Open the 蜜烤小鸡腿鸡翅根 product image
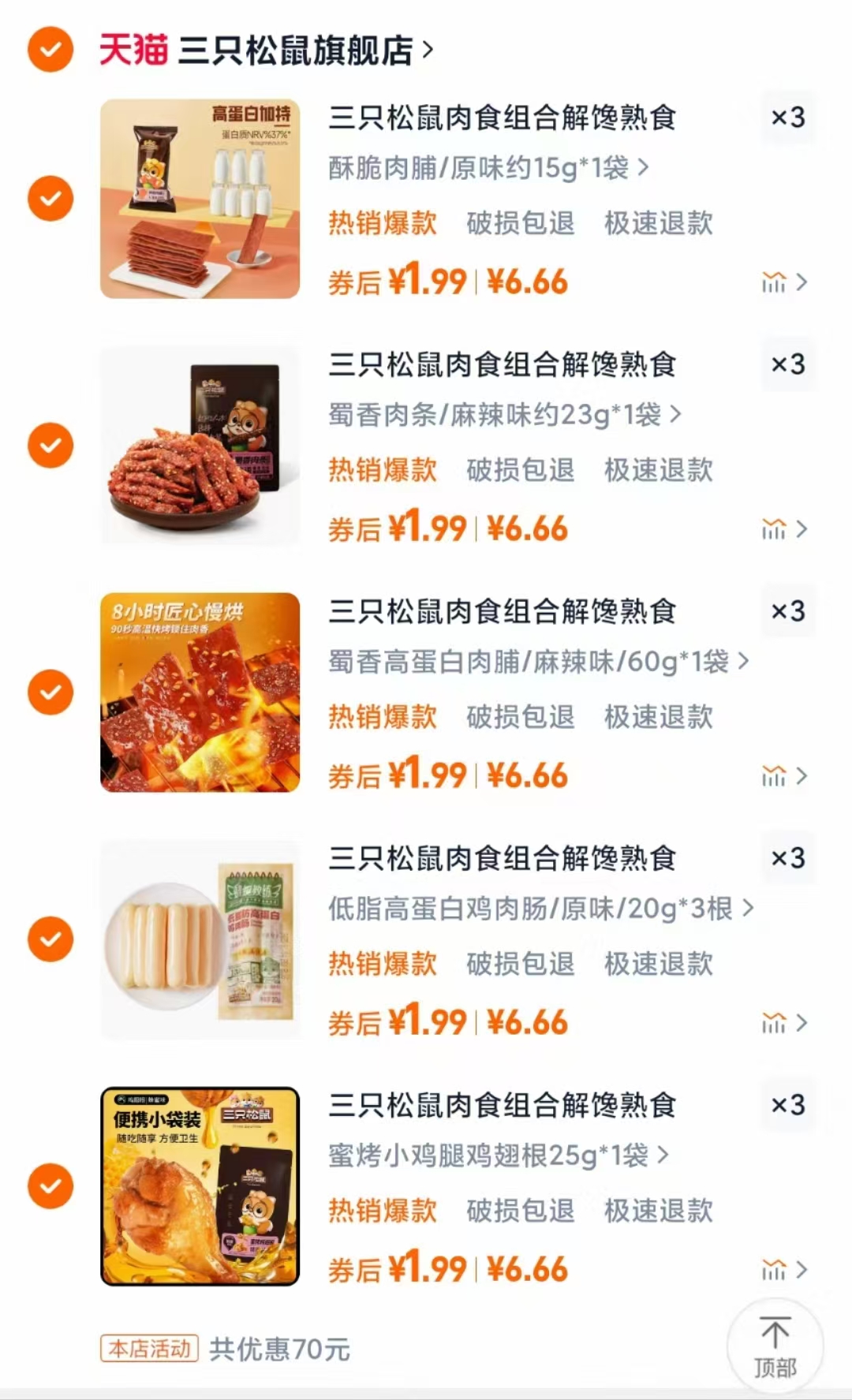 tap(200, 1185)
